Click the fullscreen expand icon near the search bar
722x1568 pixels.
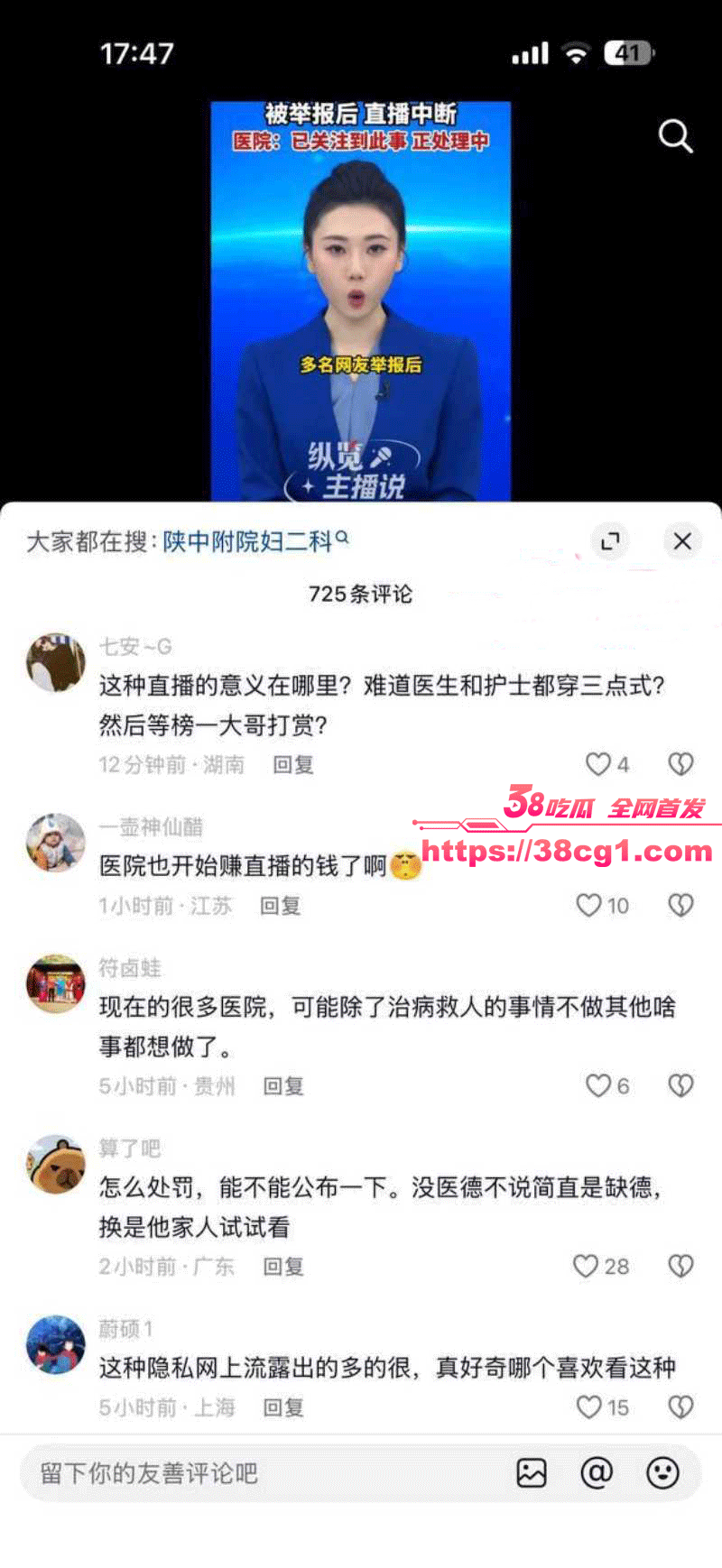coord(609,540)
